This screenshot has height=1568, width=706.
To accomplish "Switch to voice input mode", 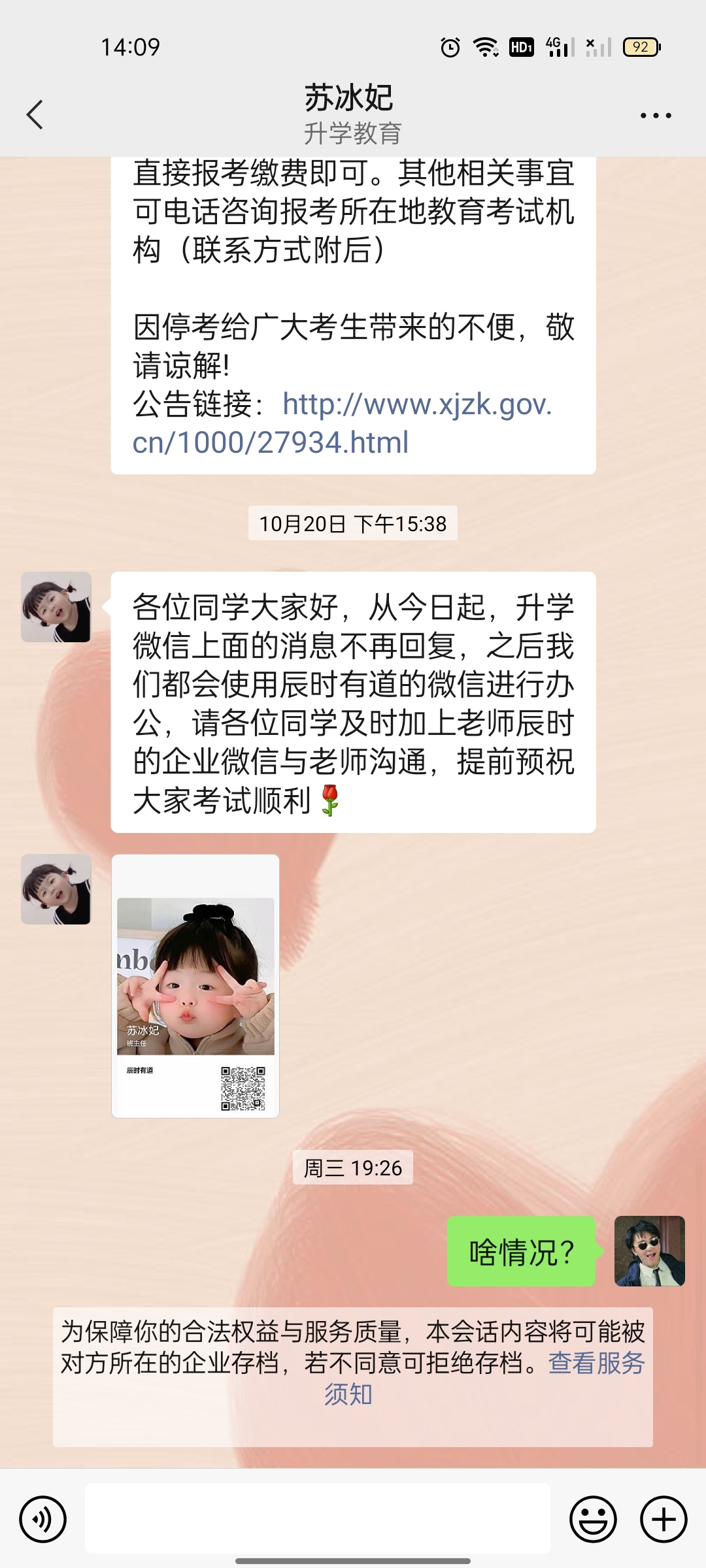I will 43,1519.
